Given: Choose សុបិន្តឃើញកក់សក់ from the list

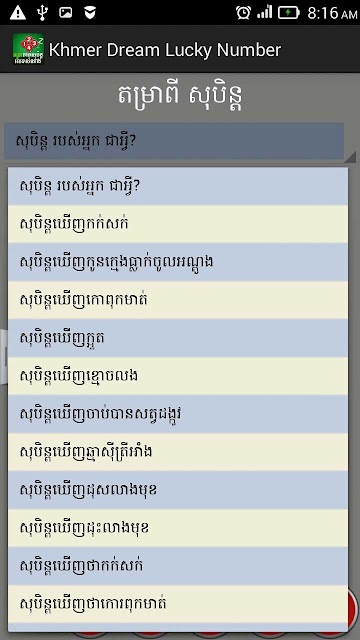Looking at the screenshot, I should click(x=178, y=224).
